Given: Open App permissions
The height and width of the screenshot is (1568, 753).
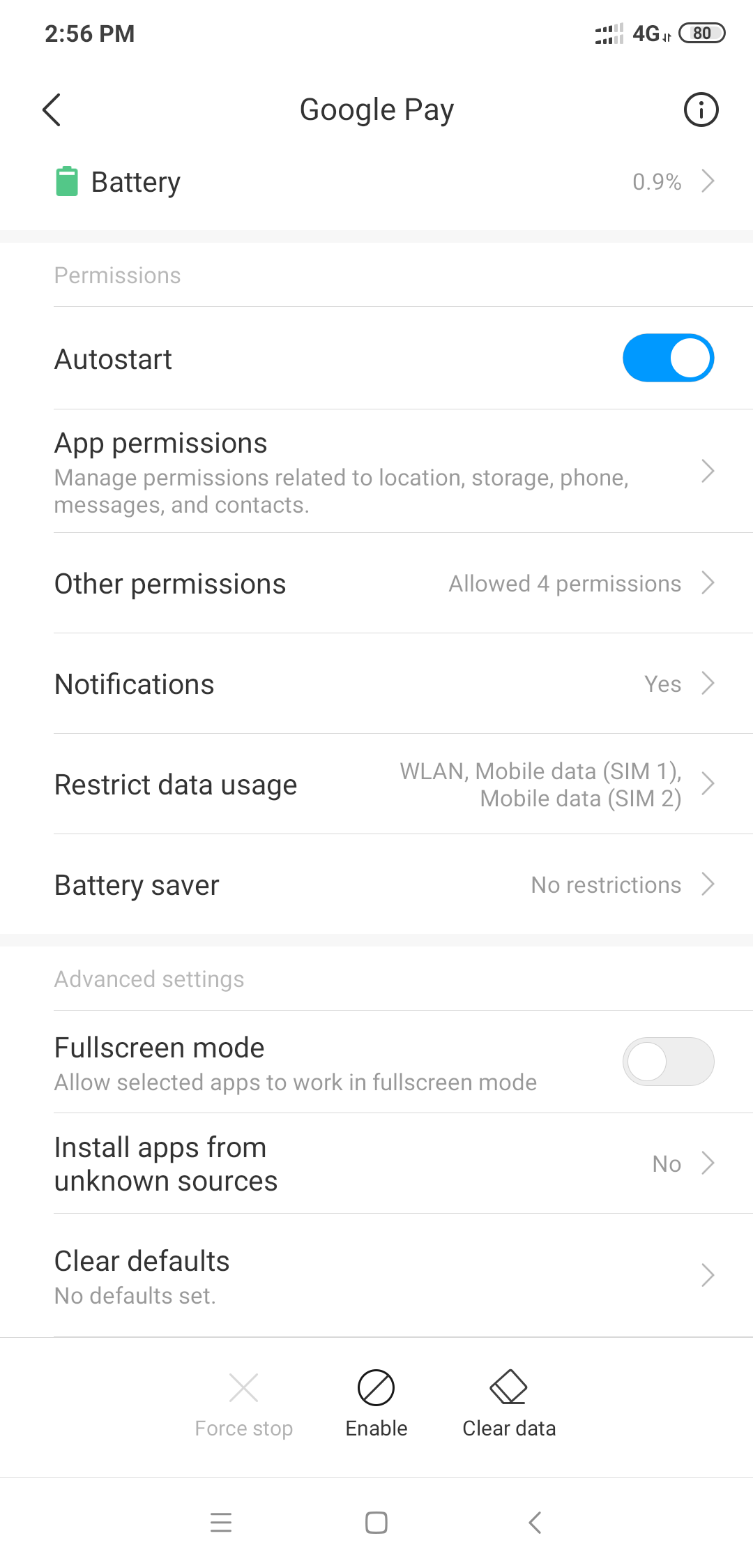Looking at the screenshot, I should [x=376, y=472].
